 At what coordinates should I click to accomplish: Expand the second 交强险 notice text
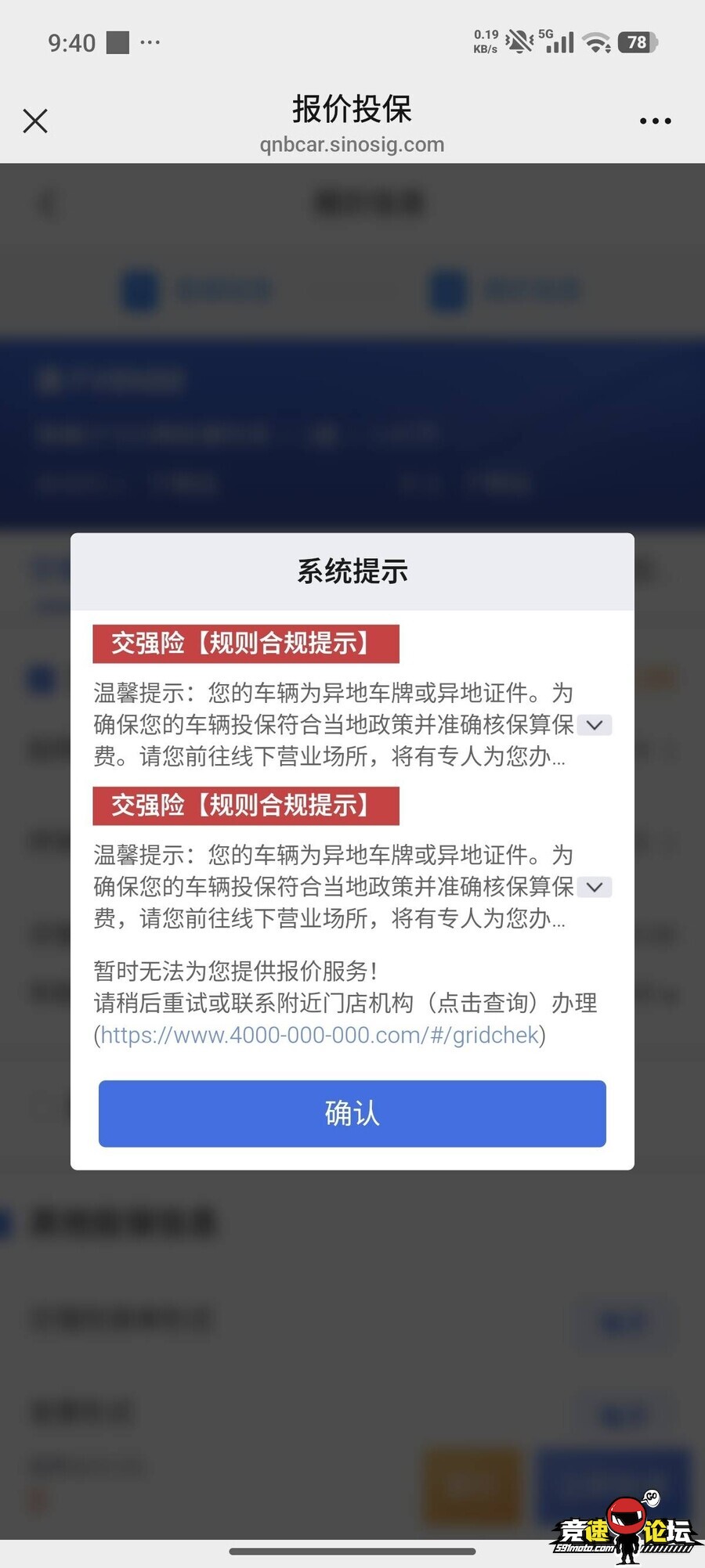click(x=595, y=887)
